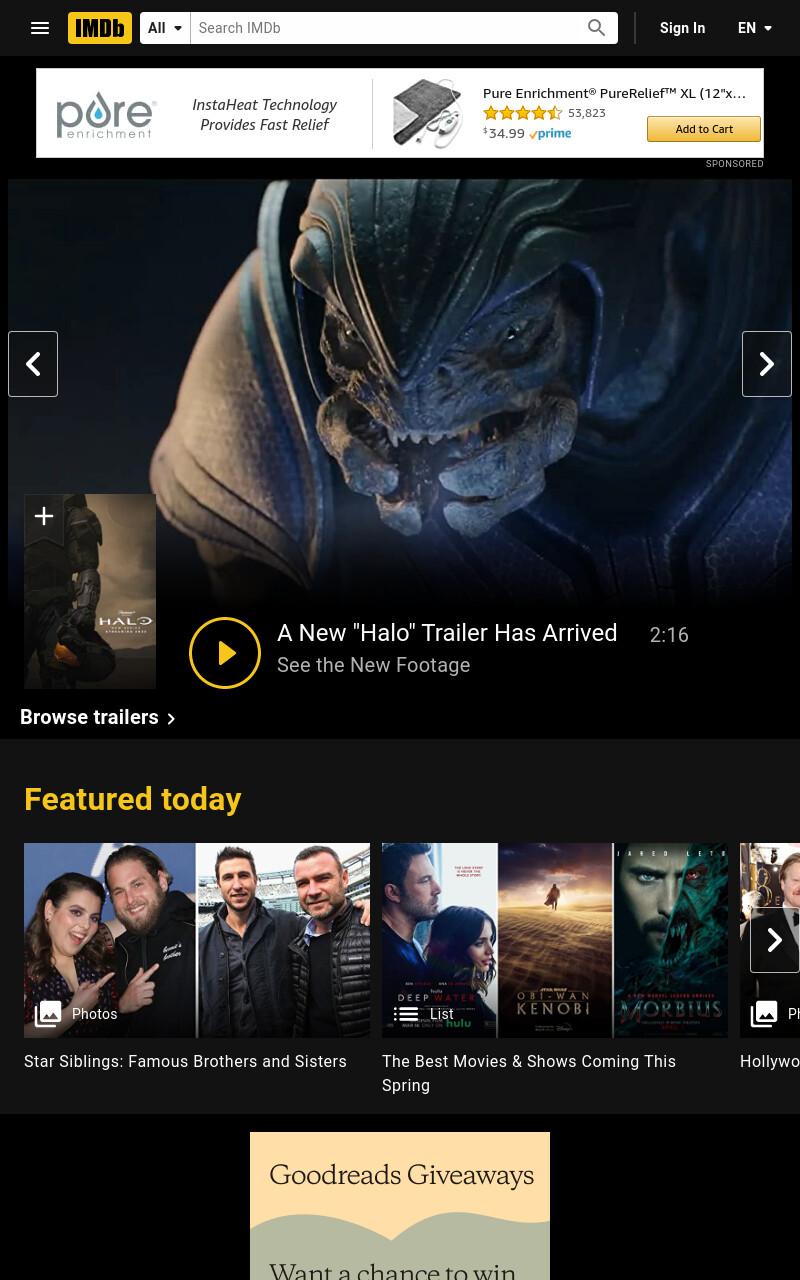This screenshot has height=1280, width=800.
Task: Play the new Halo trailer
Action: click(x=225, y=653)
